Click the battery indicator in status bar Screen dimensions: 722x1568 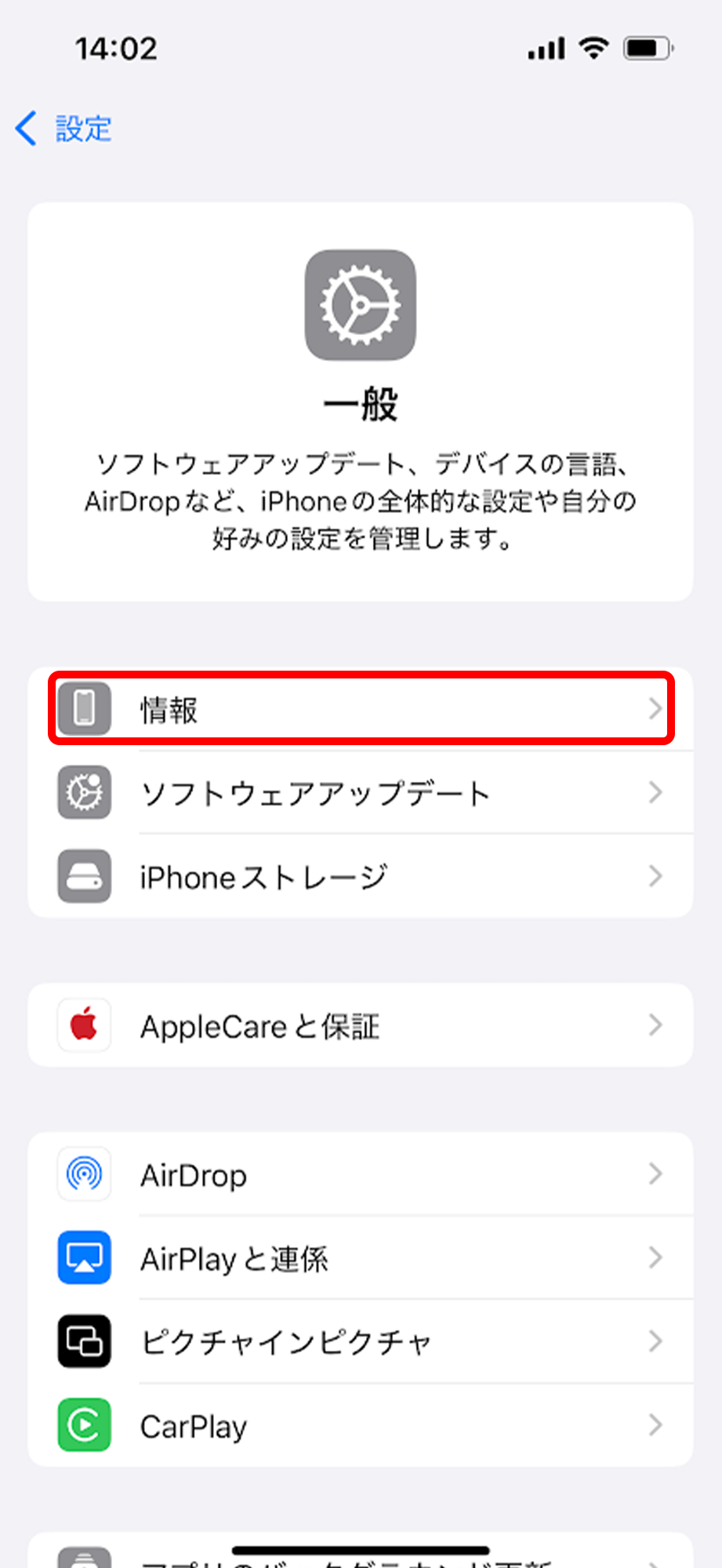[x=648, y=49]
